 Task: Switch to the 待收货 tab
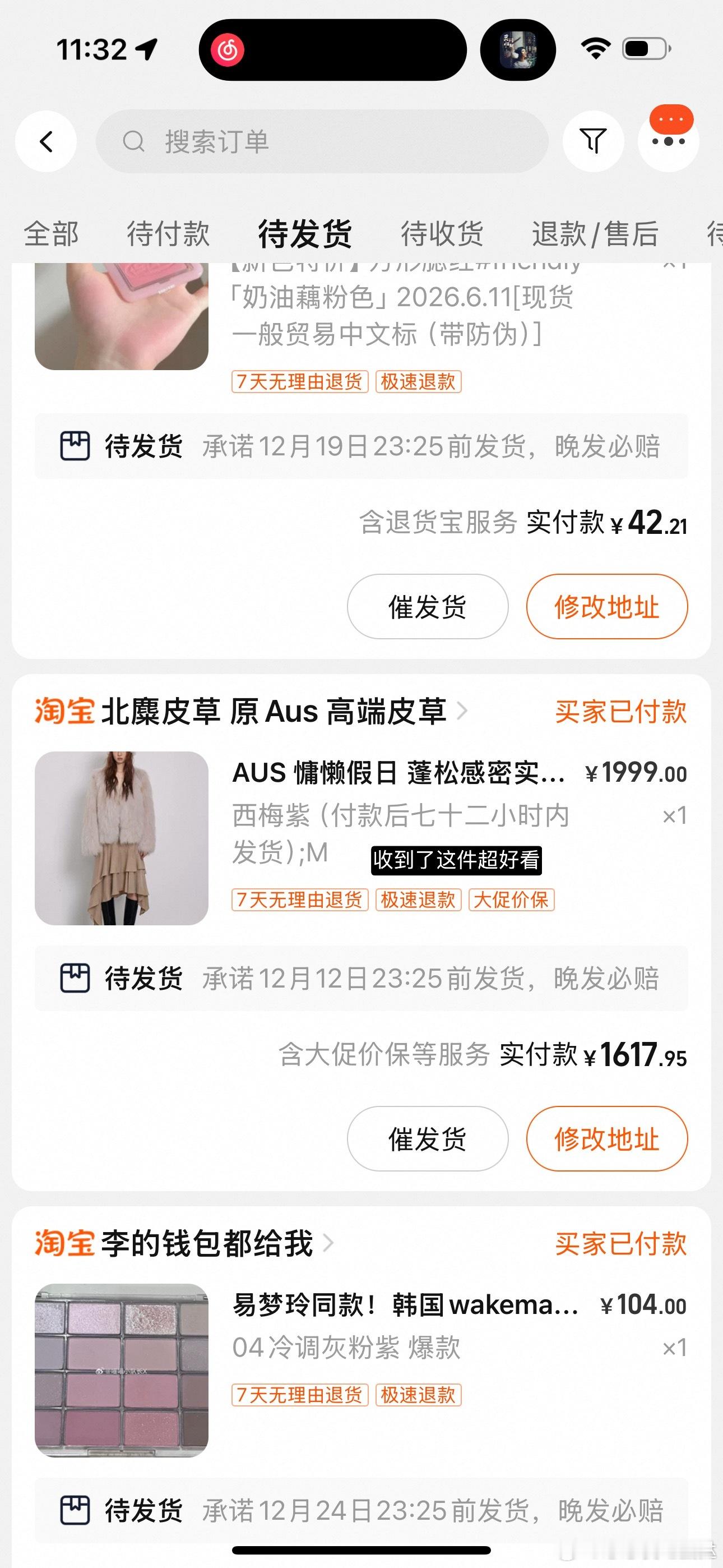click(x=442, y=233)
